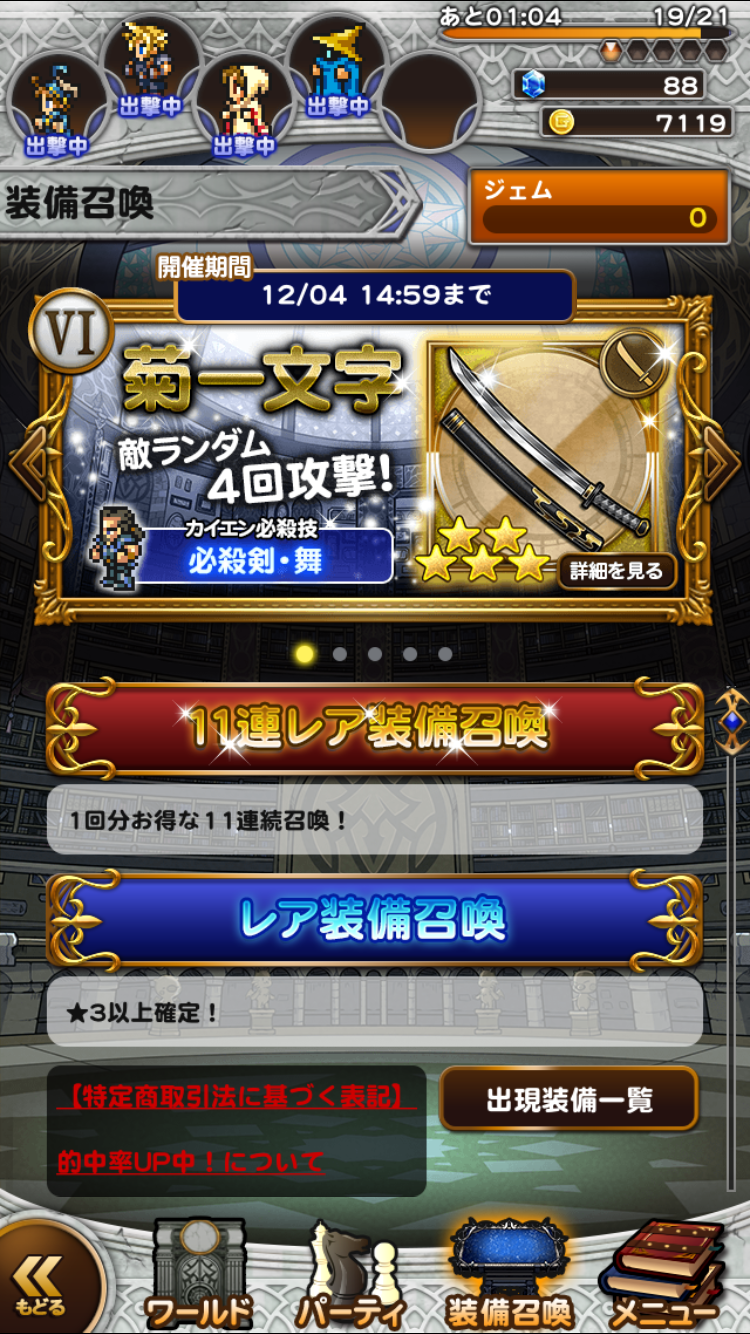Viewport: 750px width, 1334px height.
Task: Start the 11連レア装備召喚
Action: 374,729
